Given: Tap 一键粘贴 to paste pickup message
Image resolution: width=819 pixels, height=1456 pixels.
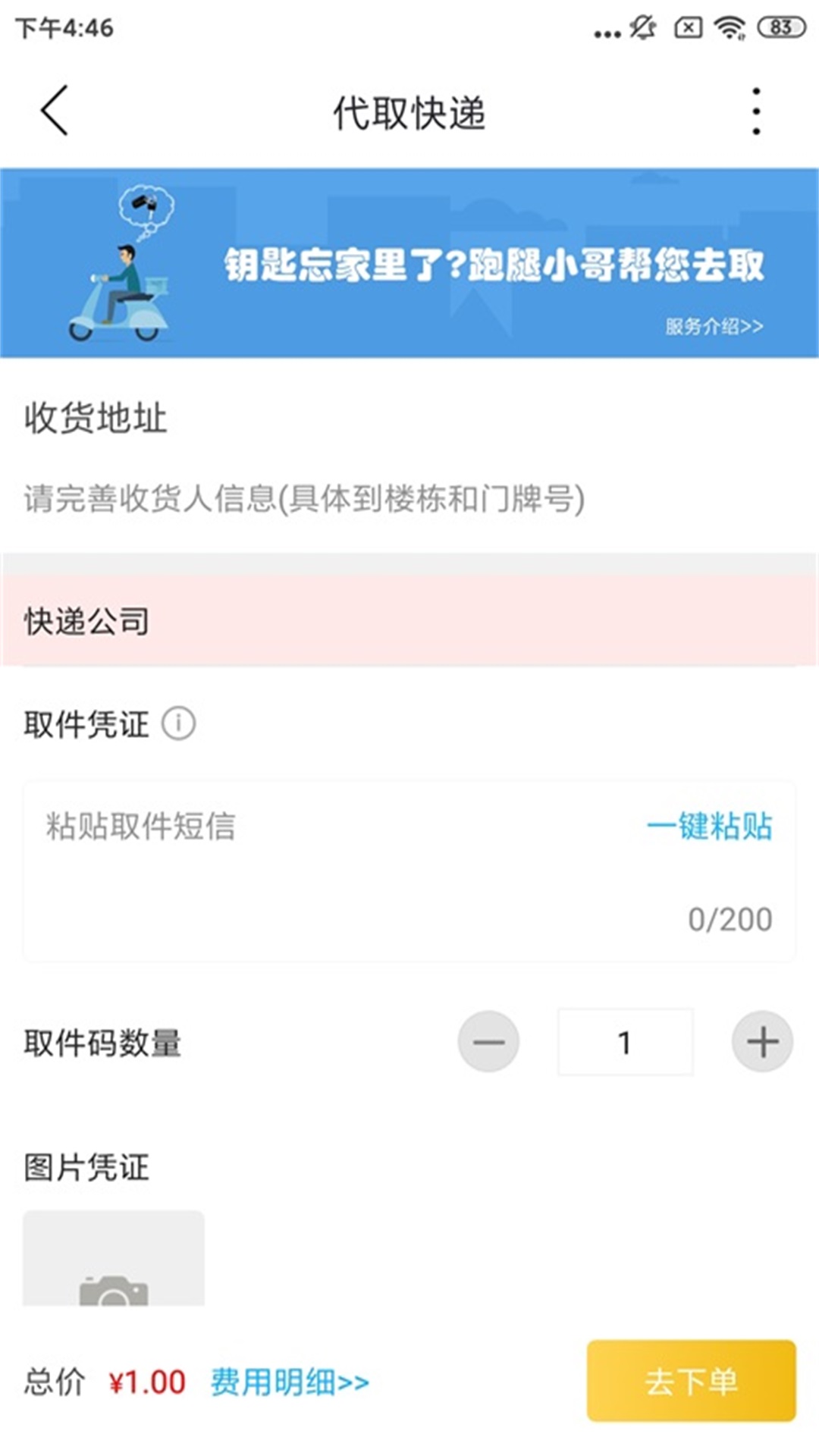Looking at the screenshot, I should (710, 826).
